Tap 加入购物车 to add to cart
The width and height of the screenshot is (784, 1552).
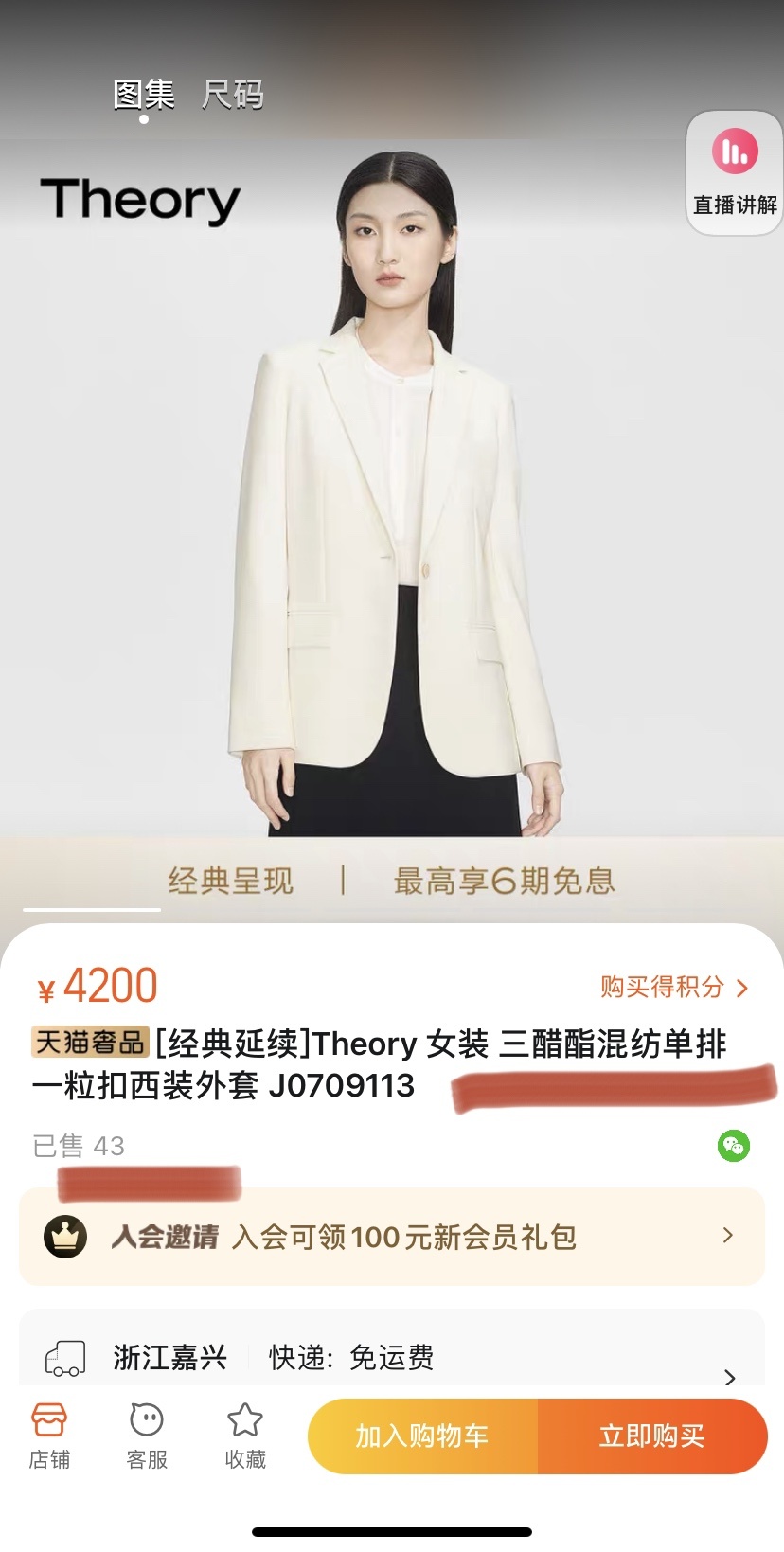tap(422, 1436)
